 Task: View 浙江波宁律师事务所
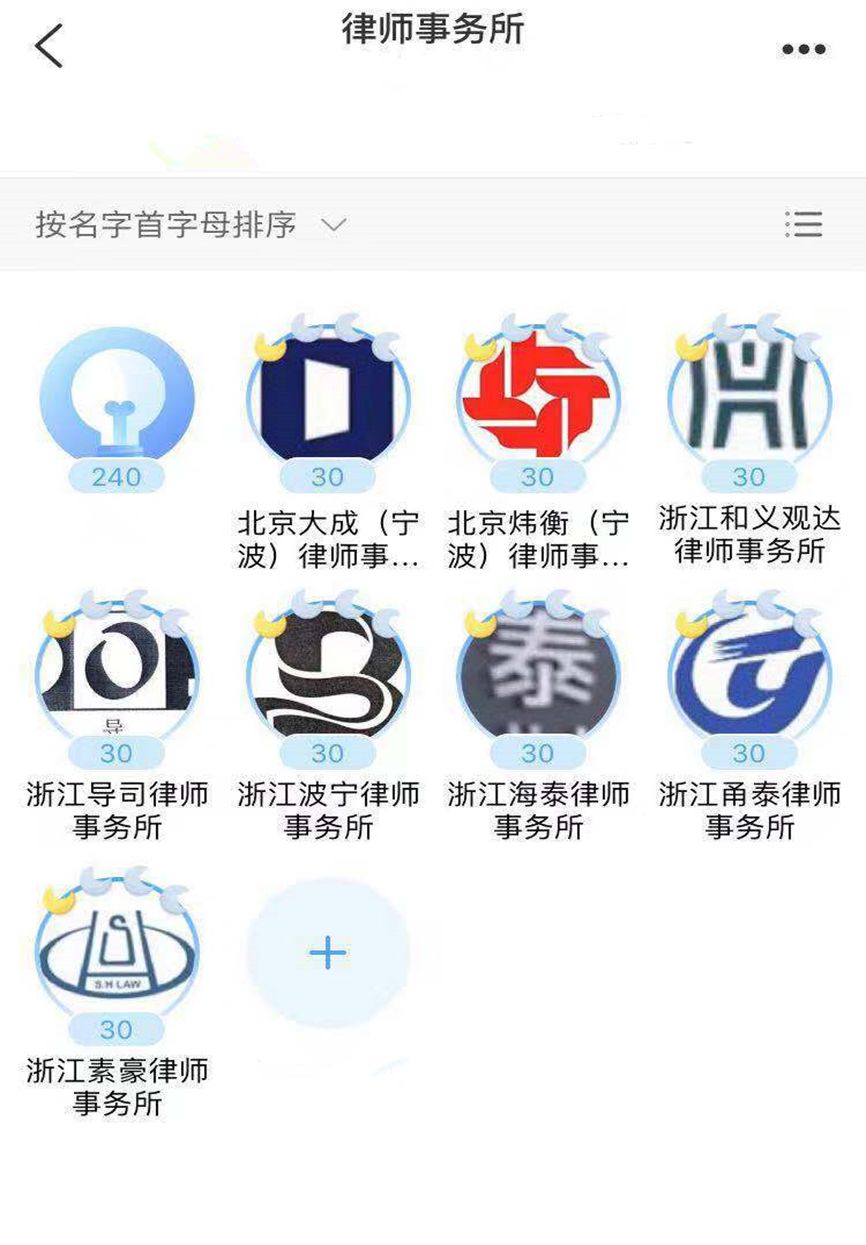coord(328,676)
